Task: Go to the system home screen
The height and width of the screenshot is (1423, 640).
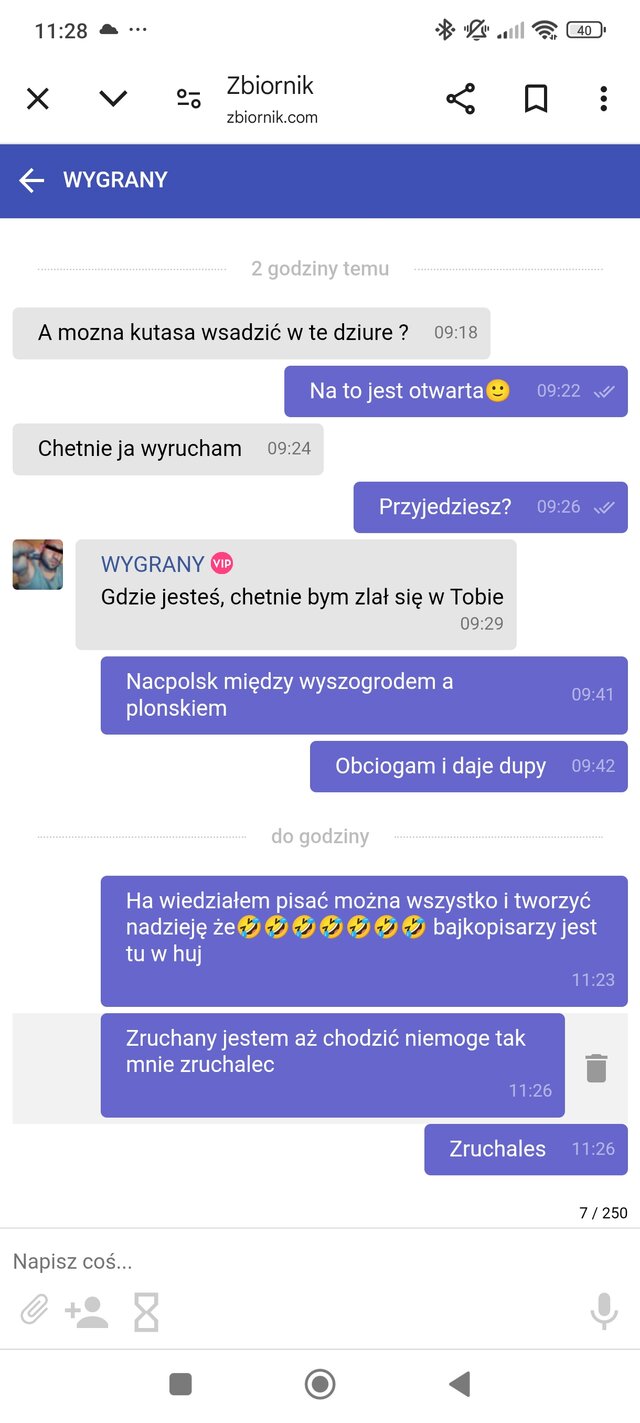Action: tap(320, 1384)
